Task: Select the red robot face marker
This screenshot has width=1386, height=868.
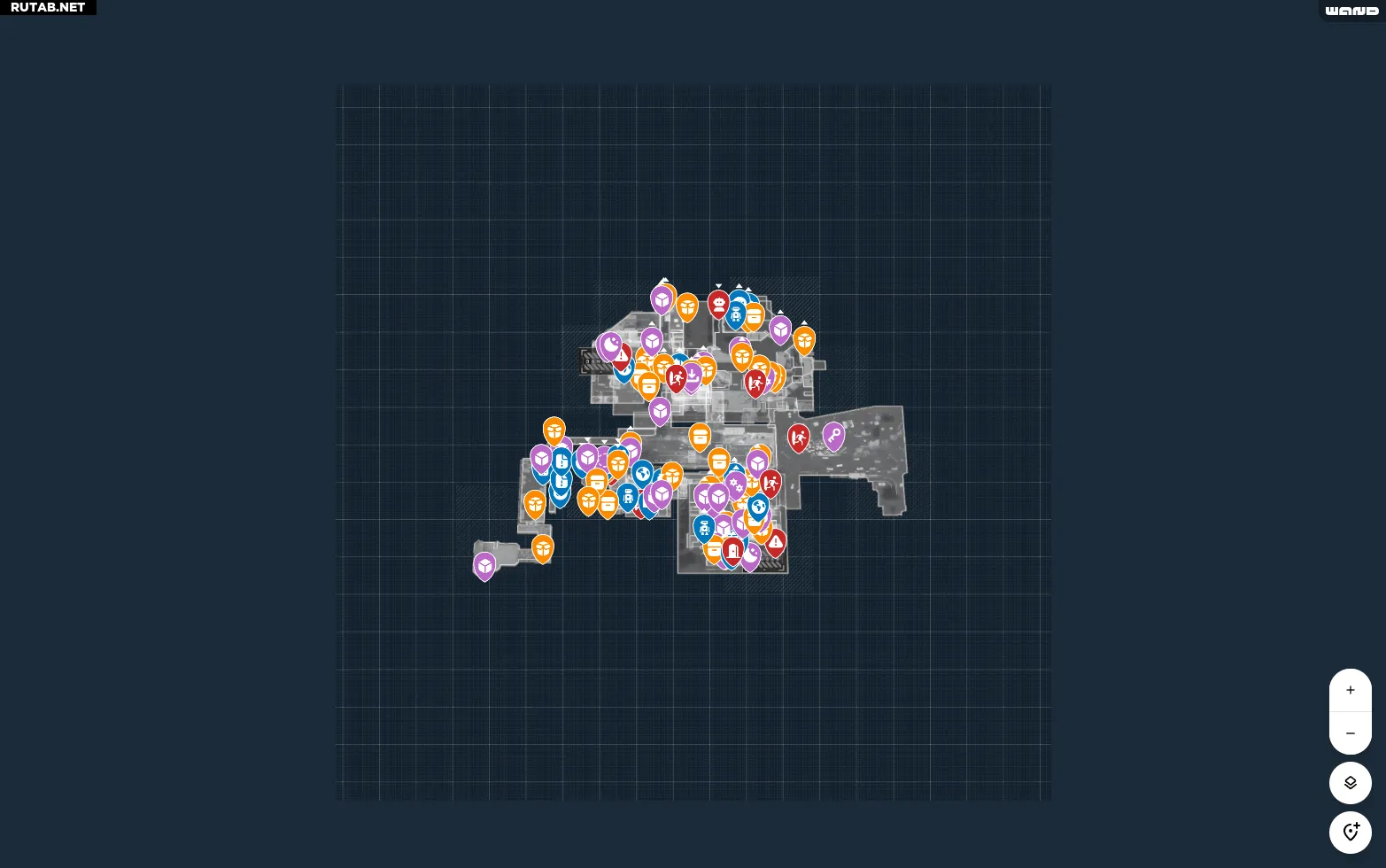Action: point(718,305)
